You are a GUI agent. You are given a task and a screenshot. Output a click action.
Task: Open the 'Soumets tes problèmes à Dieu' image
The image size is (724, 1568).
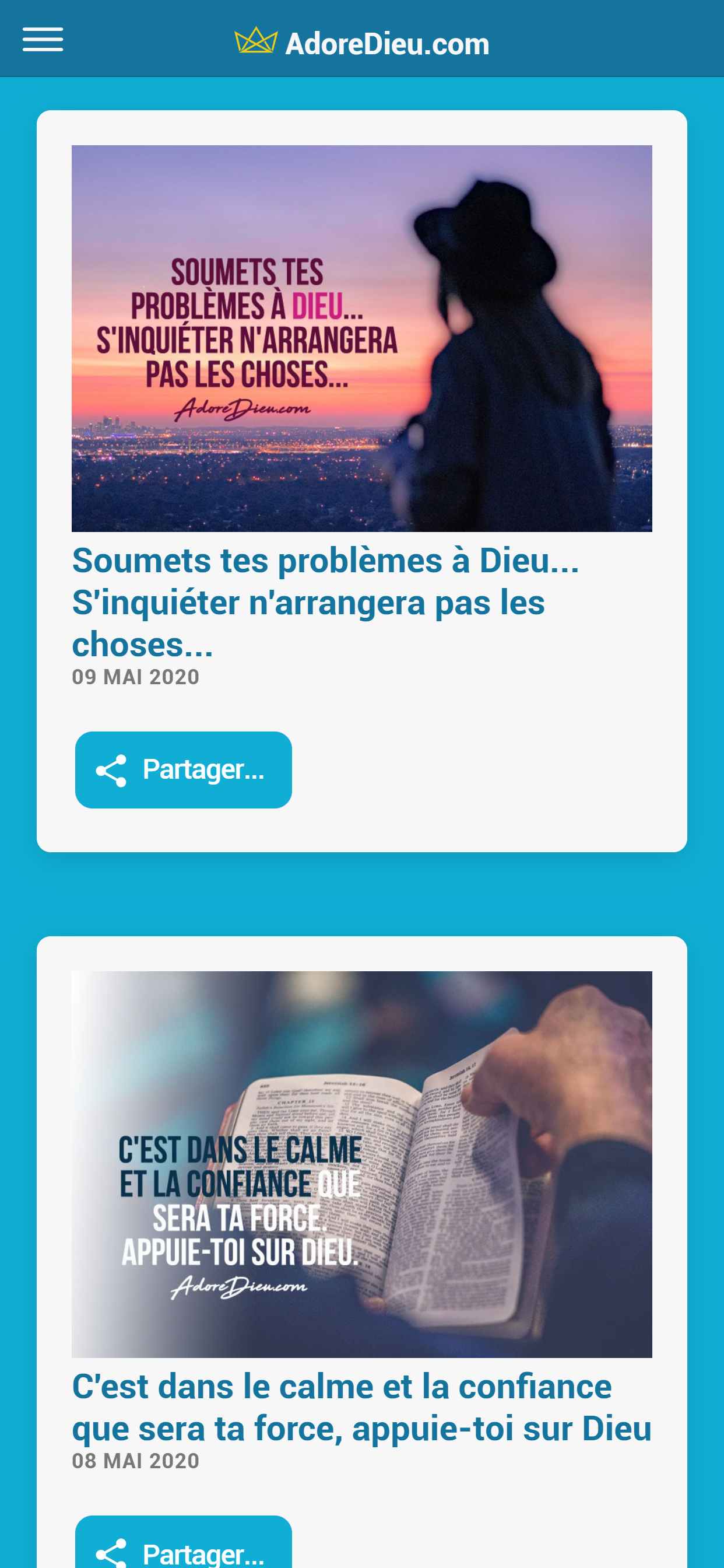361,338
